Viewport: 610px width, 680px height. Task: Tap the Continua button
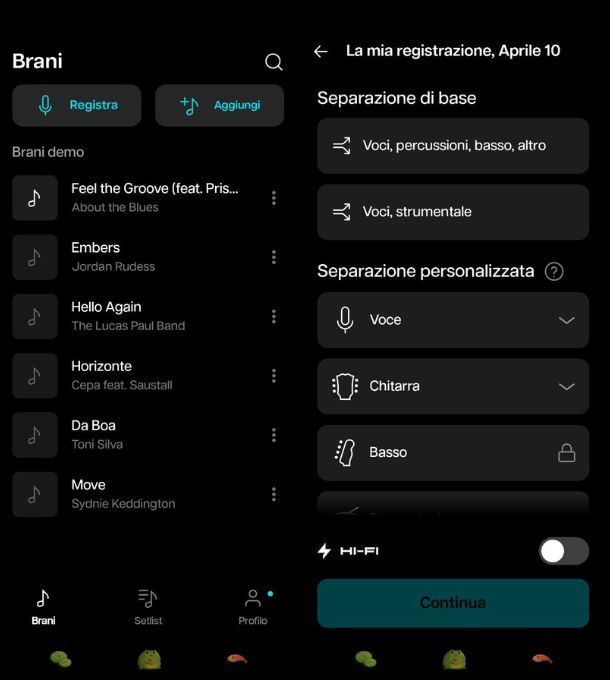[453, 603]
